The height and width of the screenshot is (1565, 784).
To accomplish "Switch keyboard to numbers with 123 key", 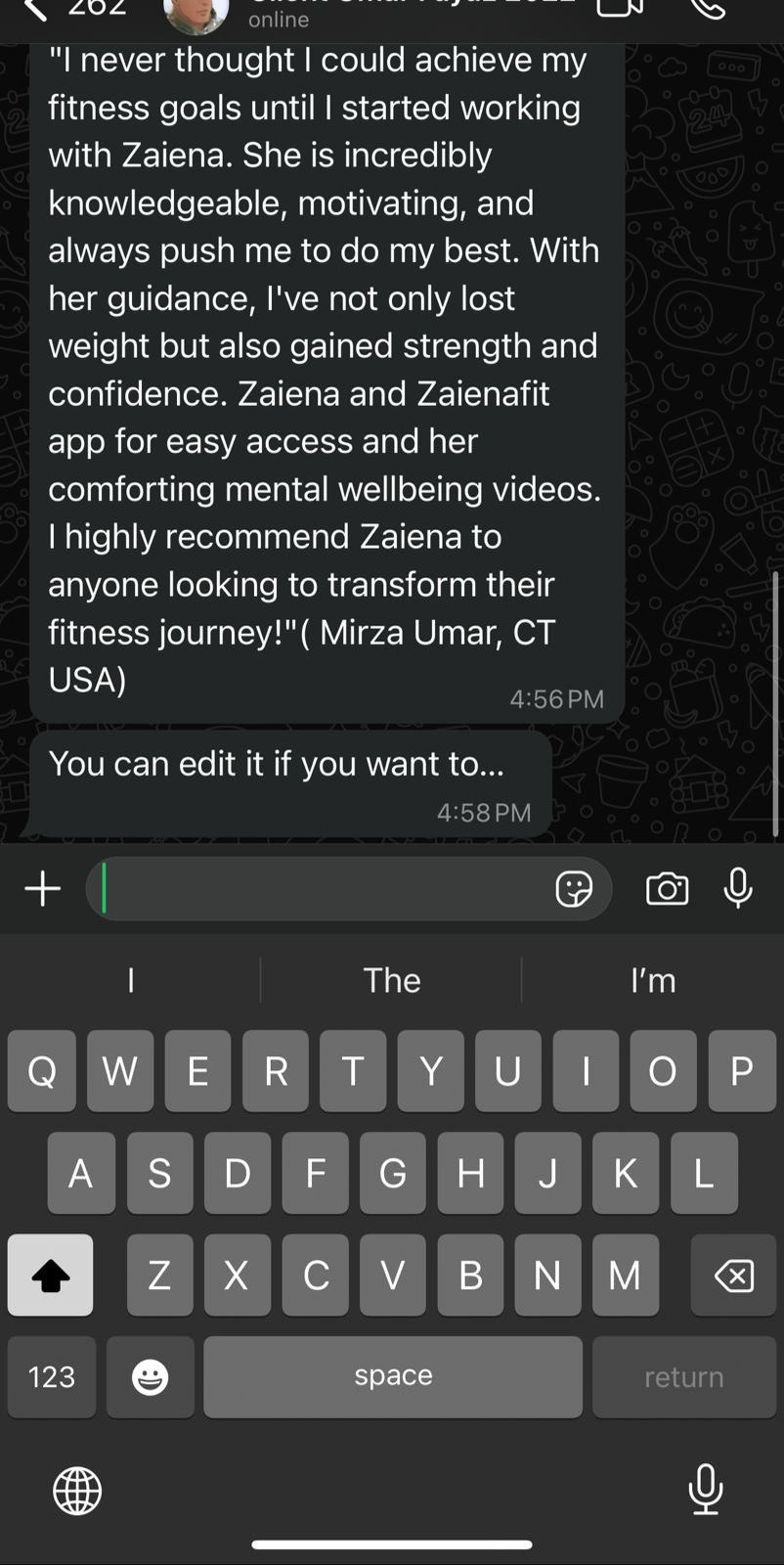I will 52,1377.
